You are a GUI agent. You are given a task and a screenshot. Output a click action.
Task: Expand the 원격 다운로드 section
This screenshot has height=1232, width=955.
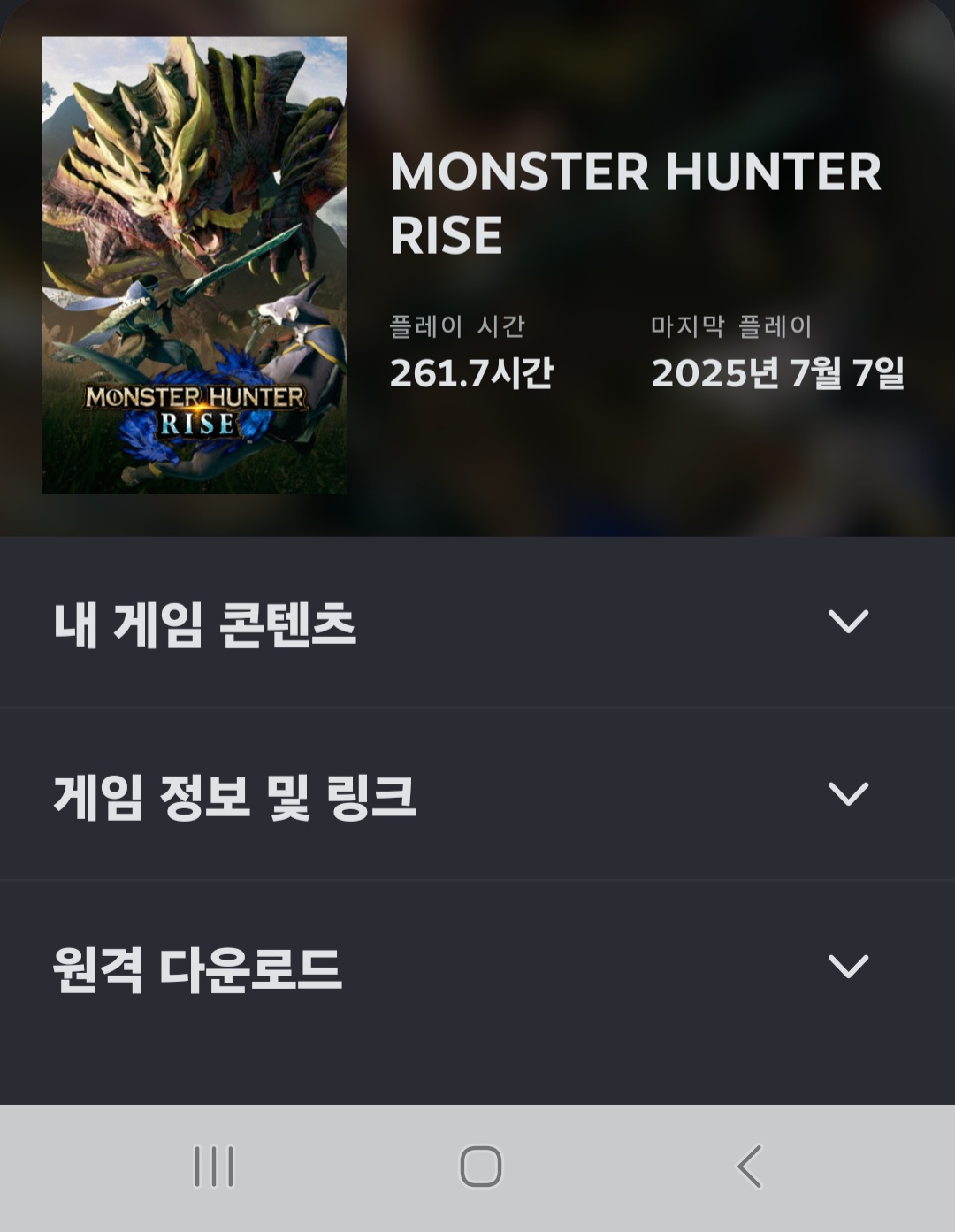[847, 967]
